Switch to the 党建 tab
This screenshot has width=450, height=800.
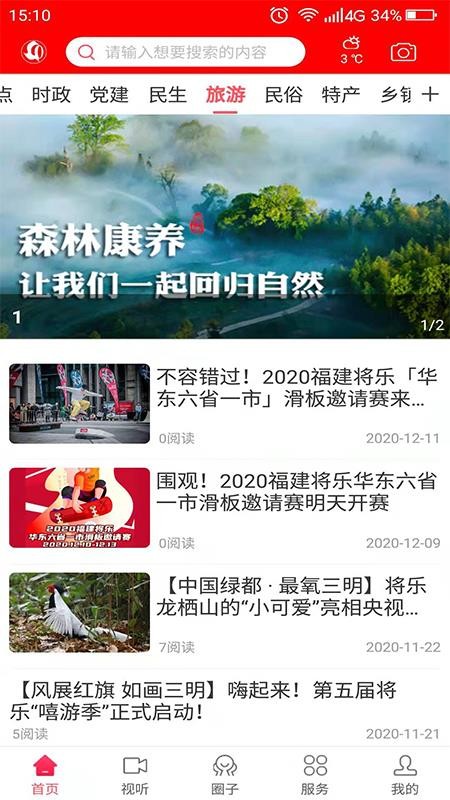point(109,95)
